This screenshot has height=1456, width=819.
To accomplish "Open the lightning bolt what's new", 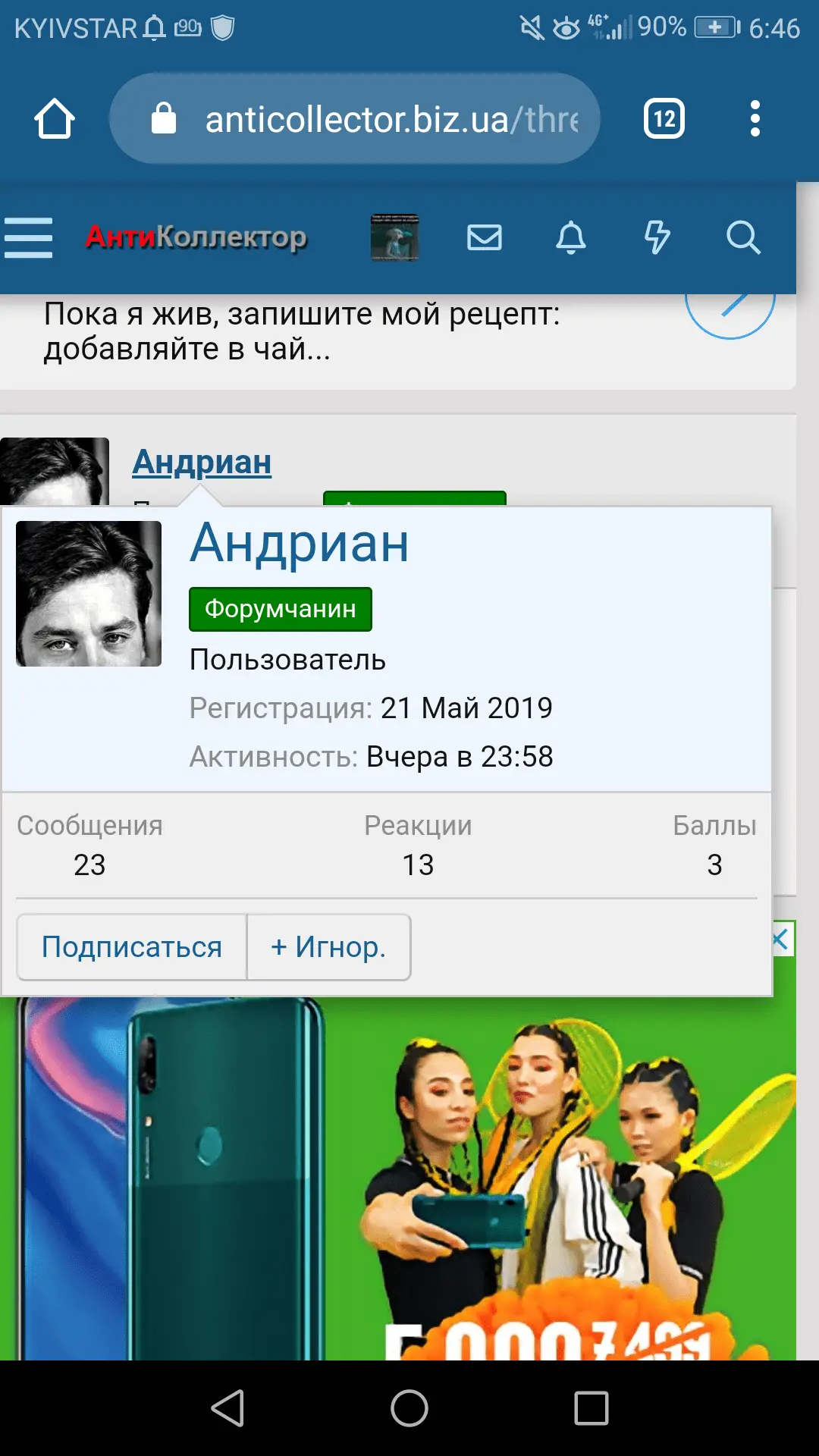I will click(x=657, y=237).
